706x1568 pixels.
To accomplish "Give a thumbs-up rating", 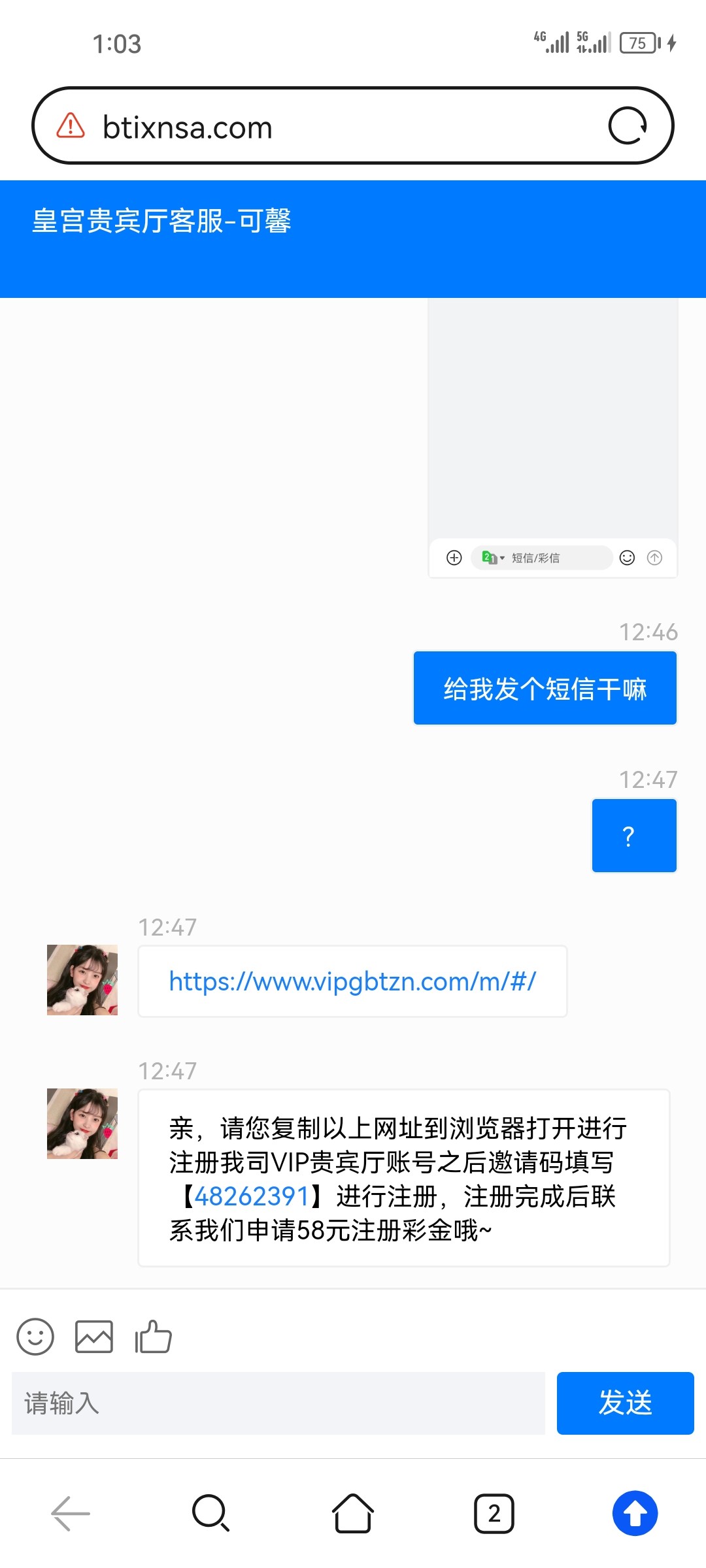I will [x=153, y=1336].
